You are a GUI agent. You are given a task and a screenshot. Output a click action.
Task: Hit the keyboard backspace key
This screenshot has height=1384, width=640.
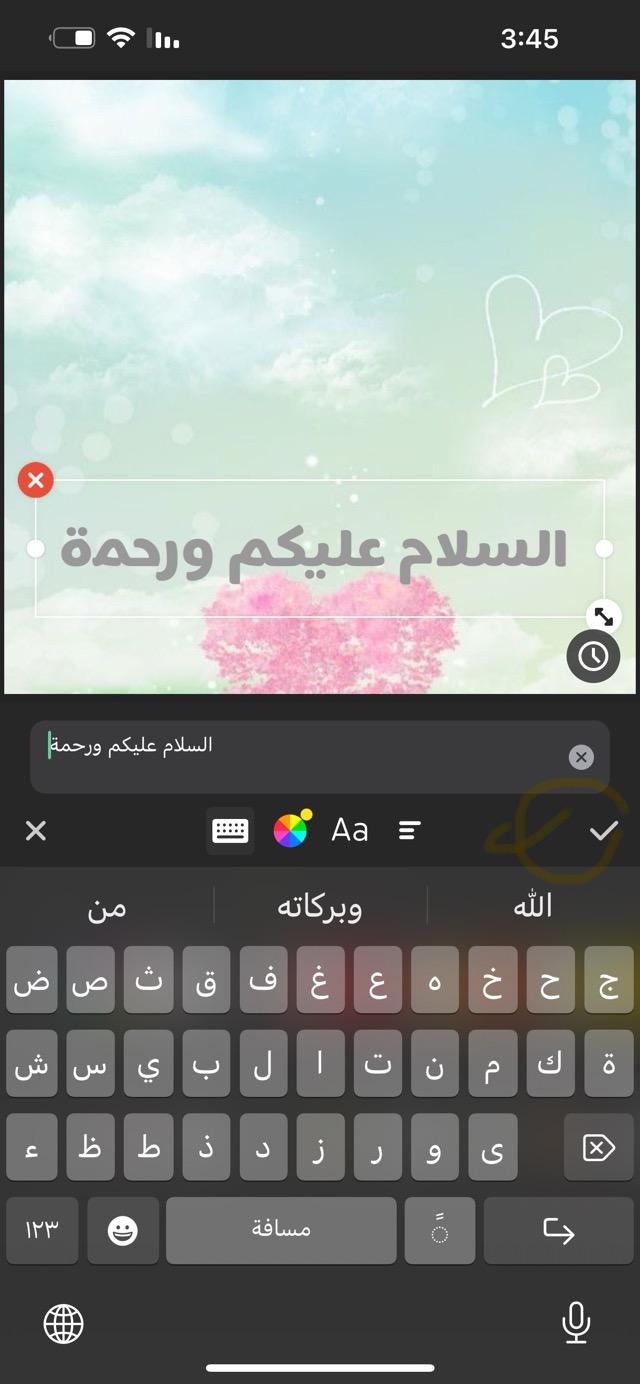tap(598, 1147)
